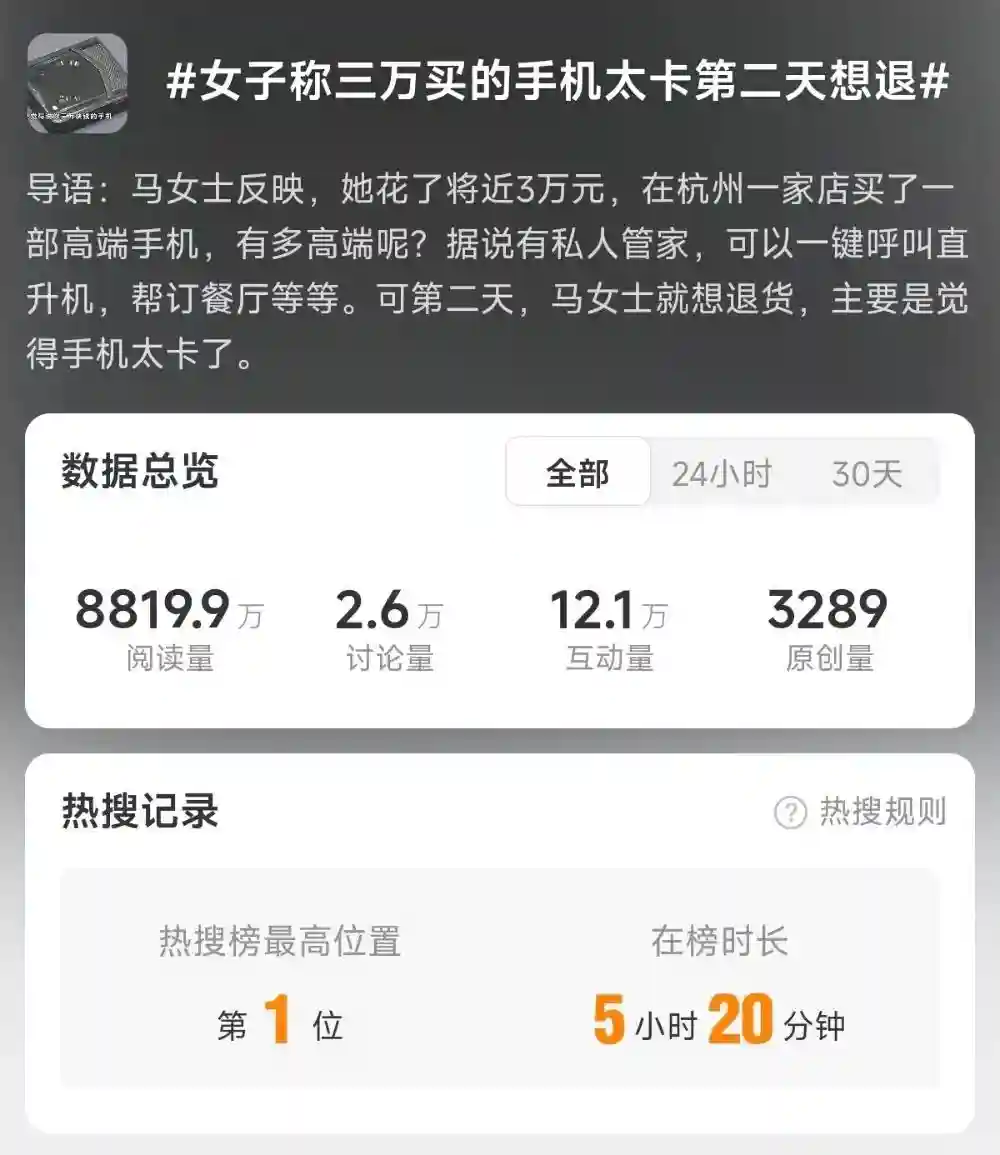Screen dimensions: 1000x1155
Task: Switch to the 30天 tab
Action: pyautogui.click(x=867, y=473)
